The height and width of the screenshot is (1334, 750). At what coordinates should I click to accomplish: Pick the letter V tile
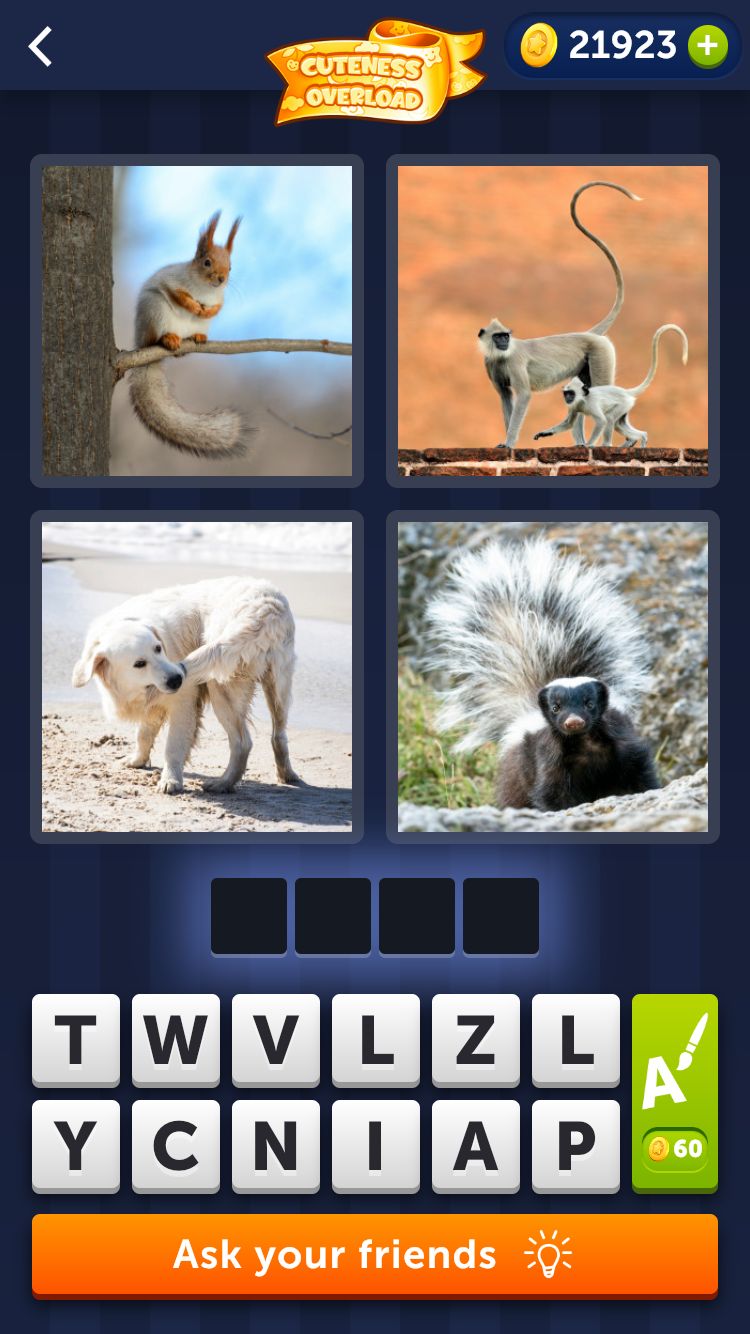(x=276, y=1040)
